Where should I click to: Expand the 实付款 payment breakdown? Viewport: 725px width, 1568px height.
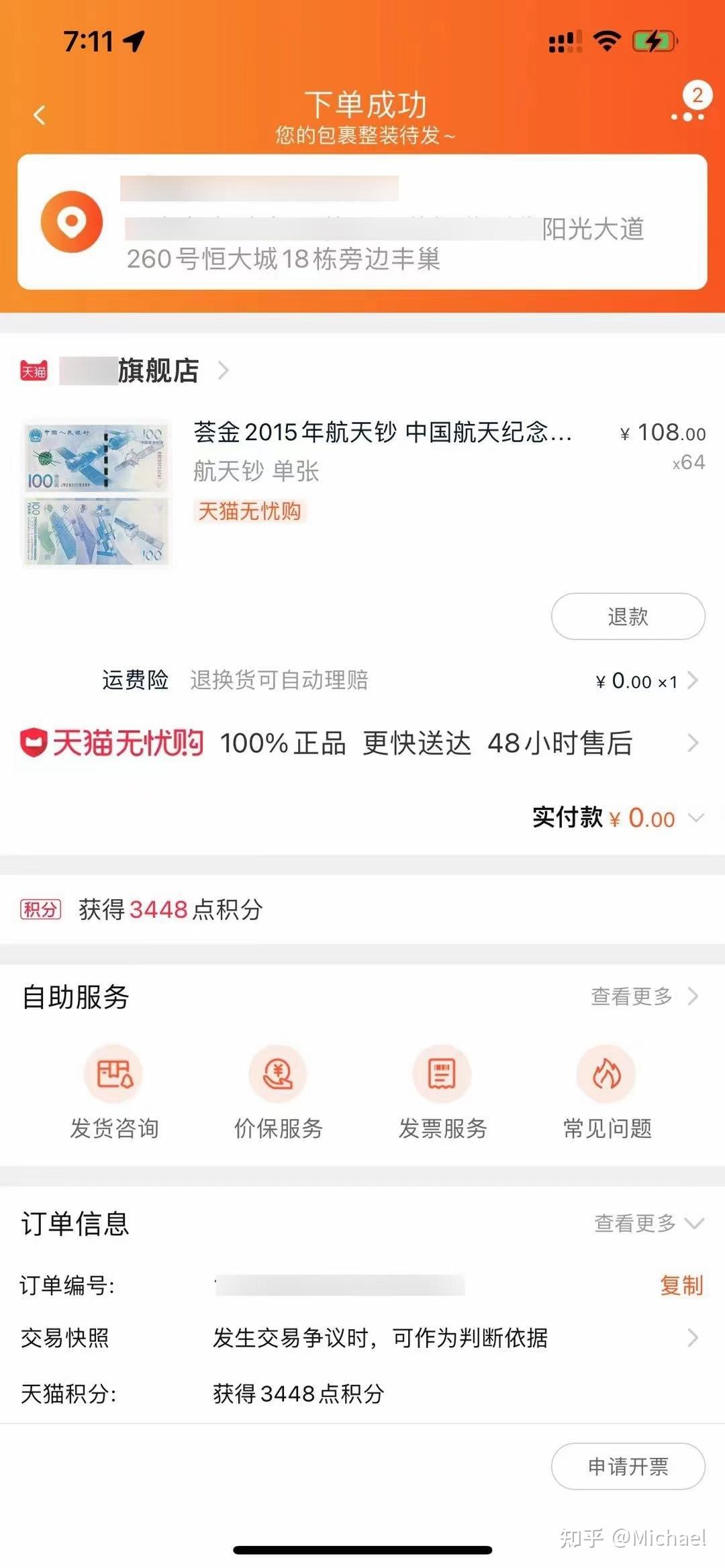click(618, 817)
